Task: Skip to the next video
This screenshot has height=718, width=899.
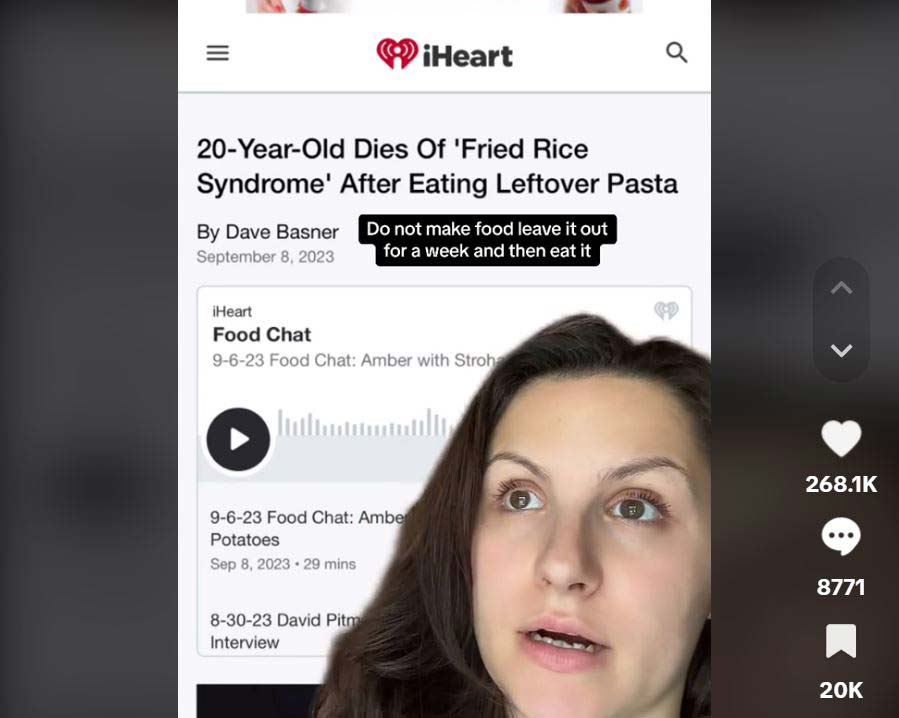Action: click(x=841, y=351)
